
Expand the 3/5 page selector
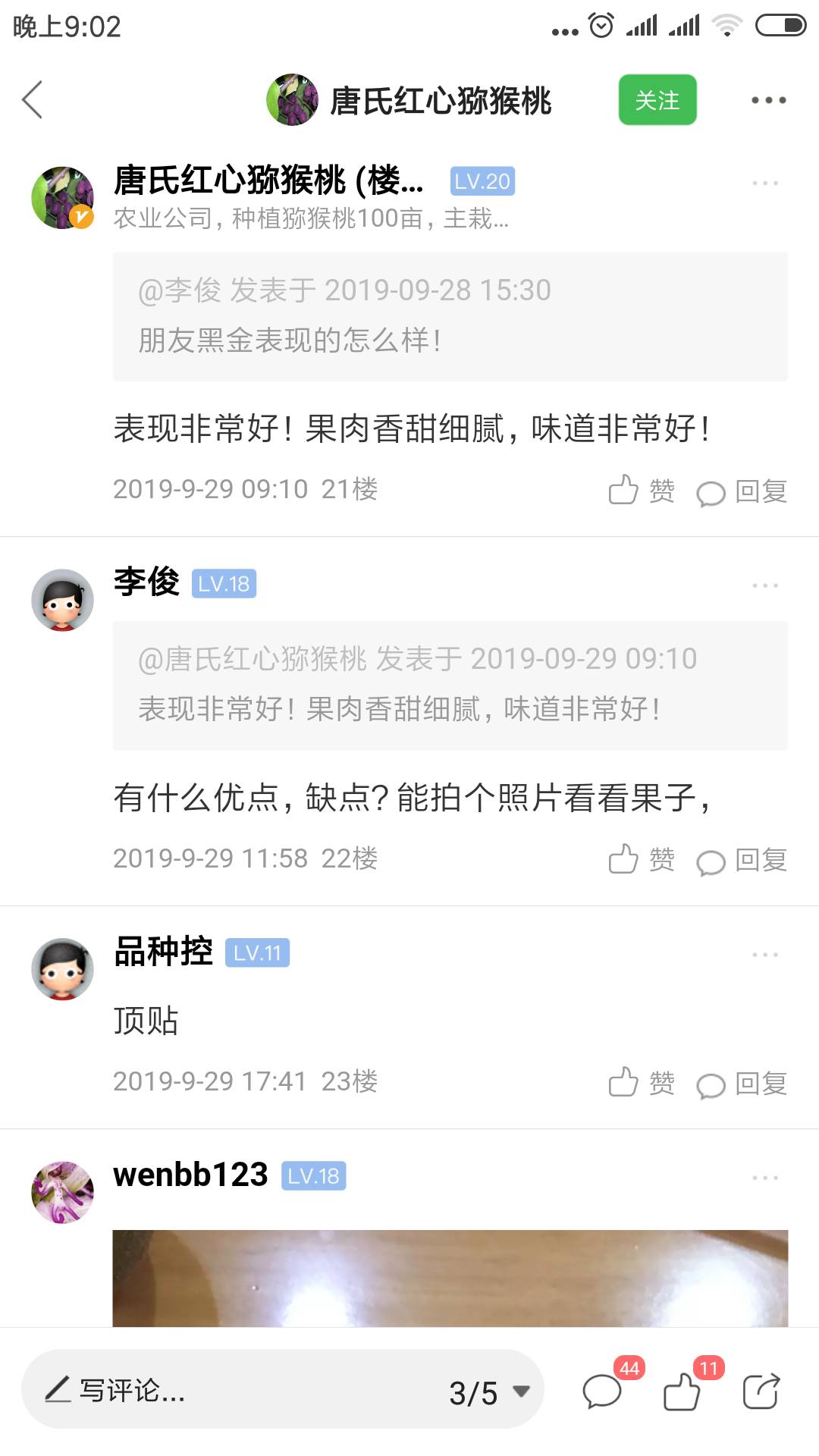pos(489,1392)
